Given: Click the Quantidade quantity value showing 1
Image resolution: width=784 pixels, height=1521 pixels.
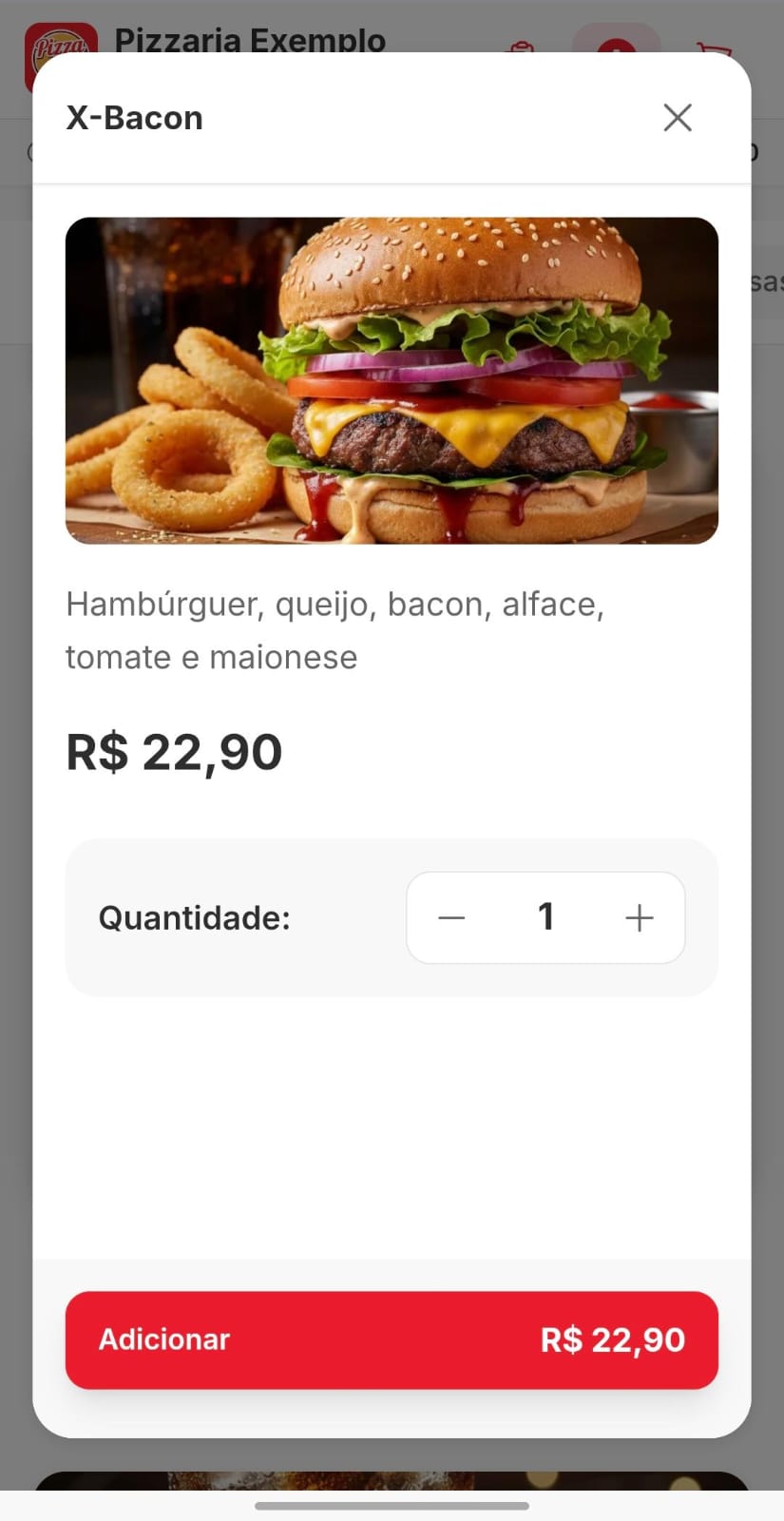Looking at the screenshot, I should point(545,916).
